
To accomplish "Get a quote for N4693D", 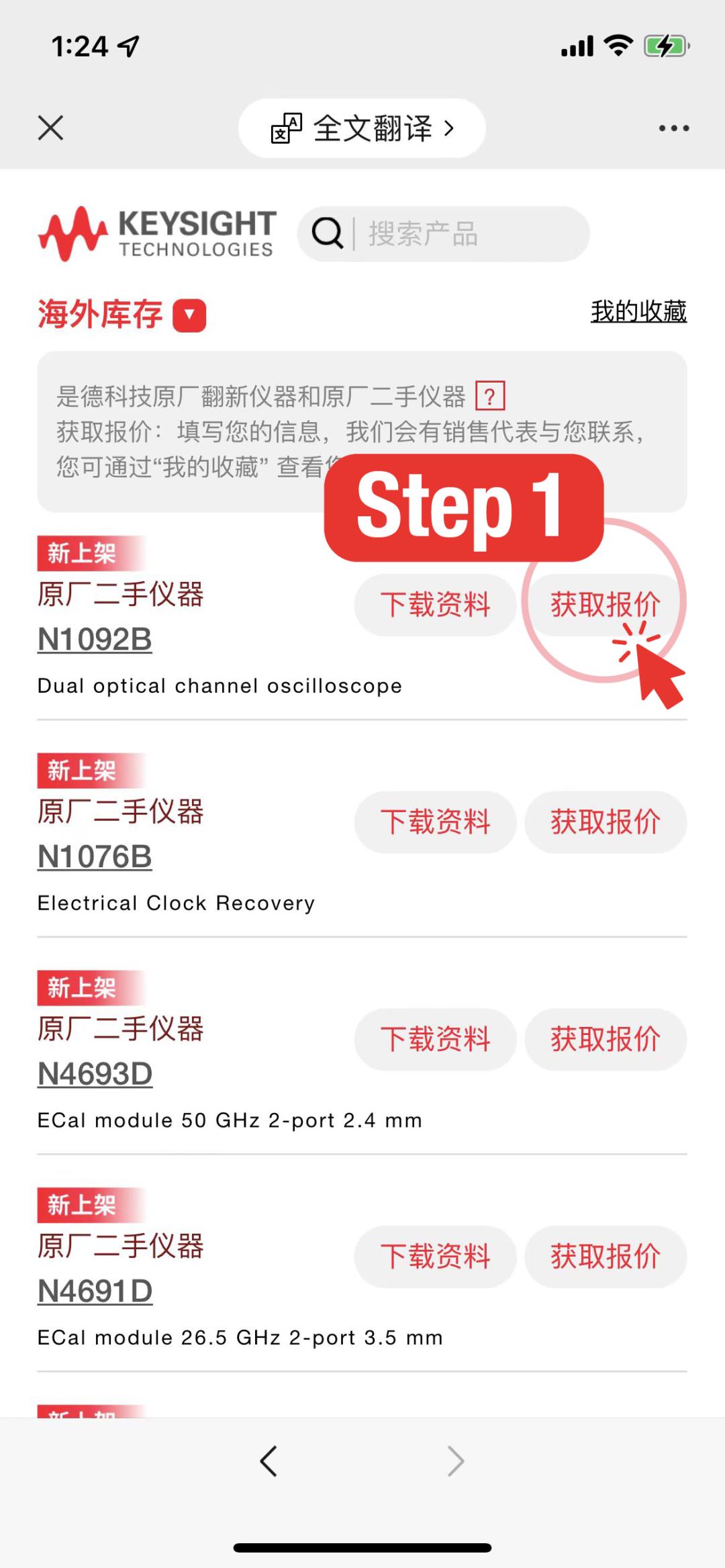I will (605, 1040).
